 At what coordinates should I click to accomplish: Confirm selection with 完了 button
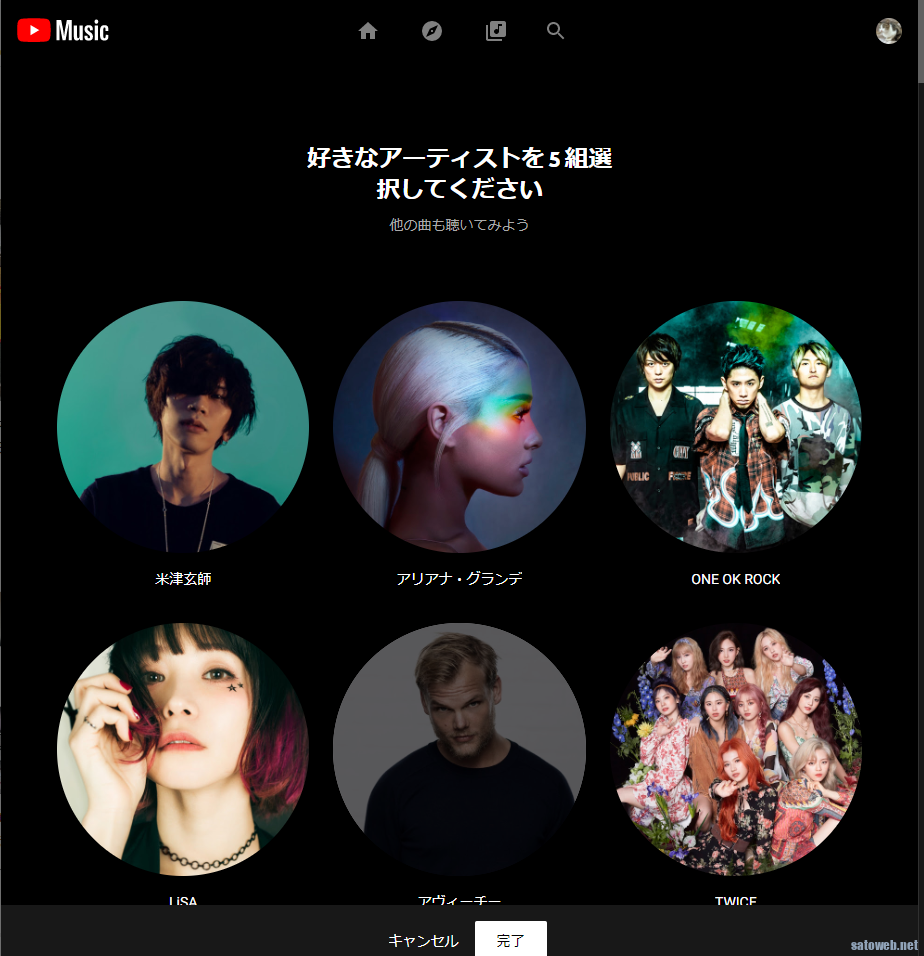point(510,940)
